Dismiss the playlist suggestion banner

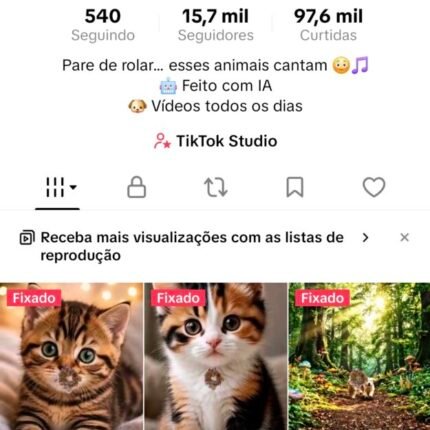[404, 238]
